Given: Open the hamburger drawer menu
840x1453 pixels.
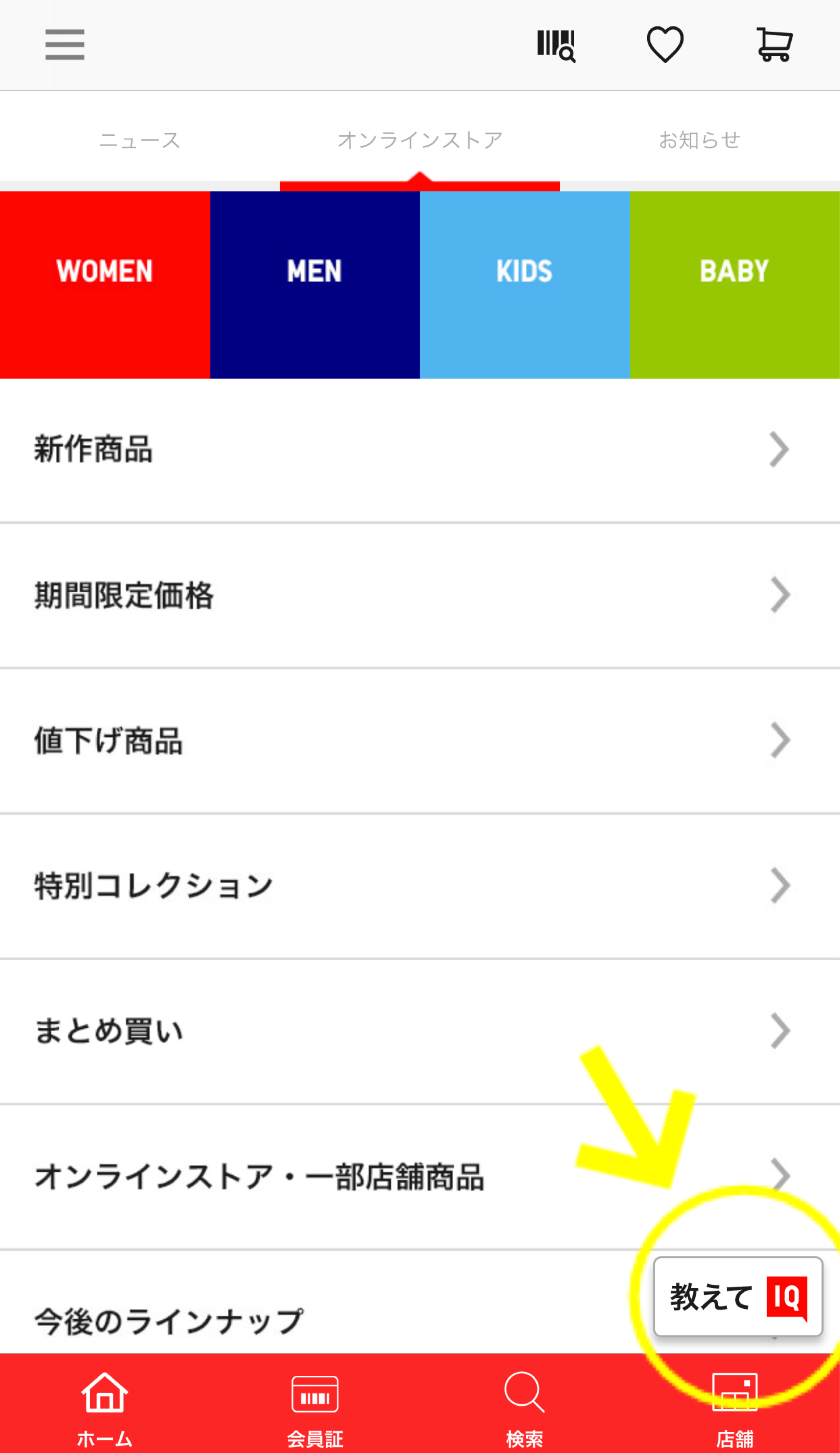Looking at the screenshot, I should pos(65,45).
